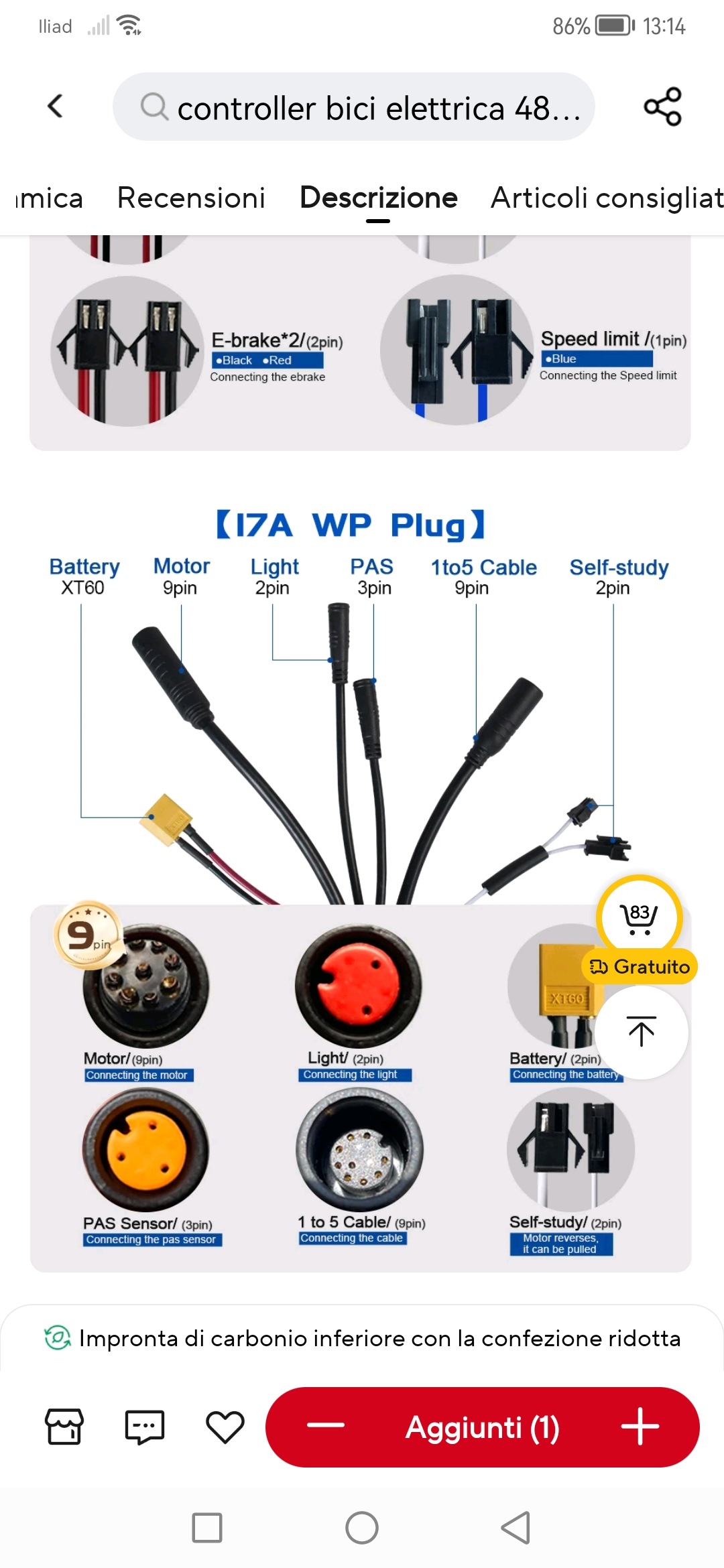Switch to the Recensioni tab
Viewport: 724px width, 1568px height.
tap(191, 198)
